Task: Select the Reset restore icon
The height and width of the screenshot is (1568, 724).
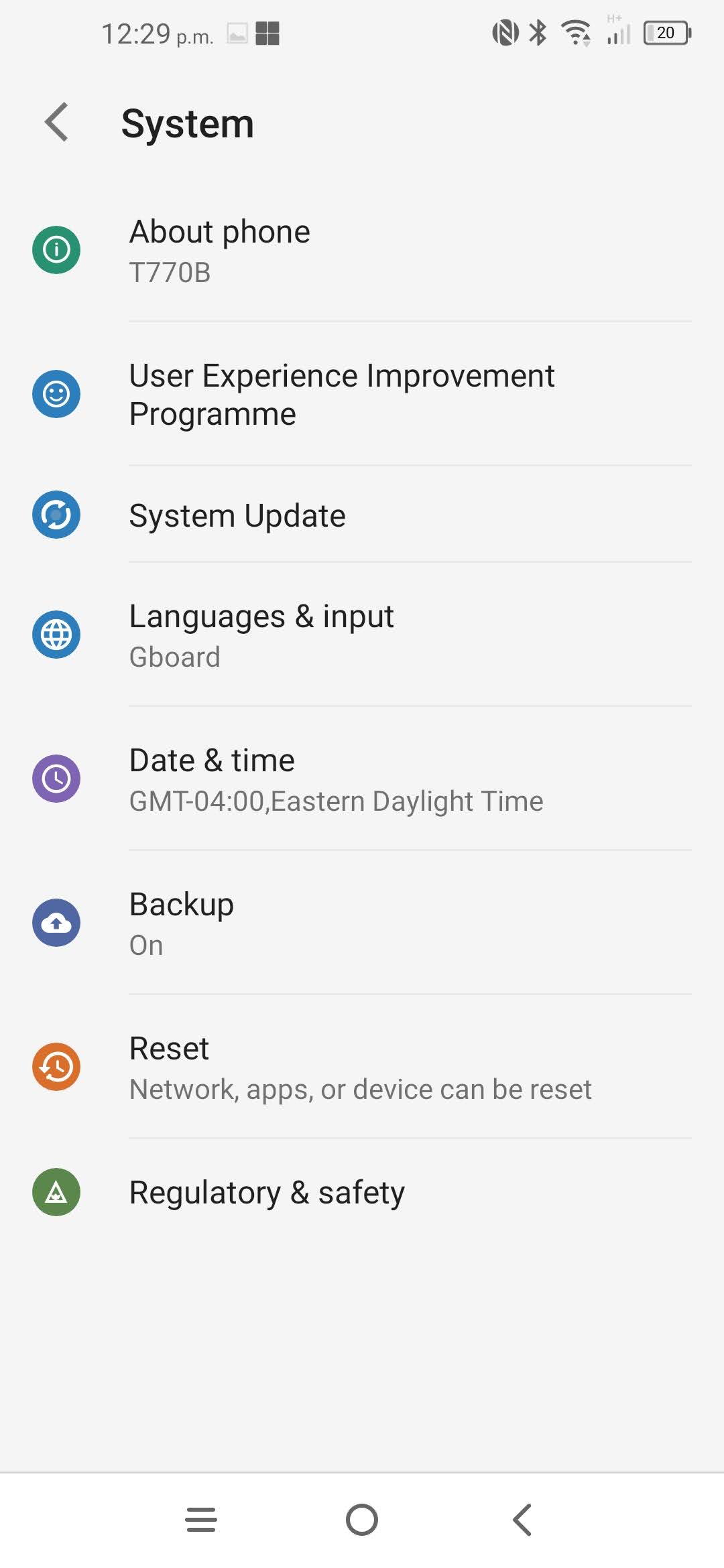Action: coord(56,1065)
